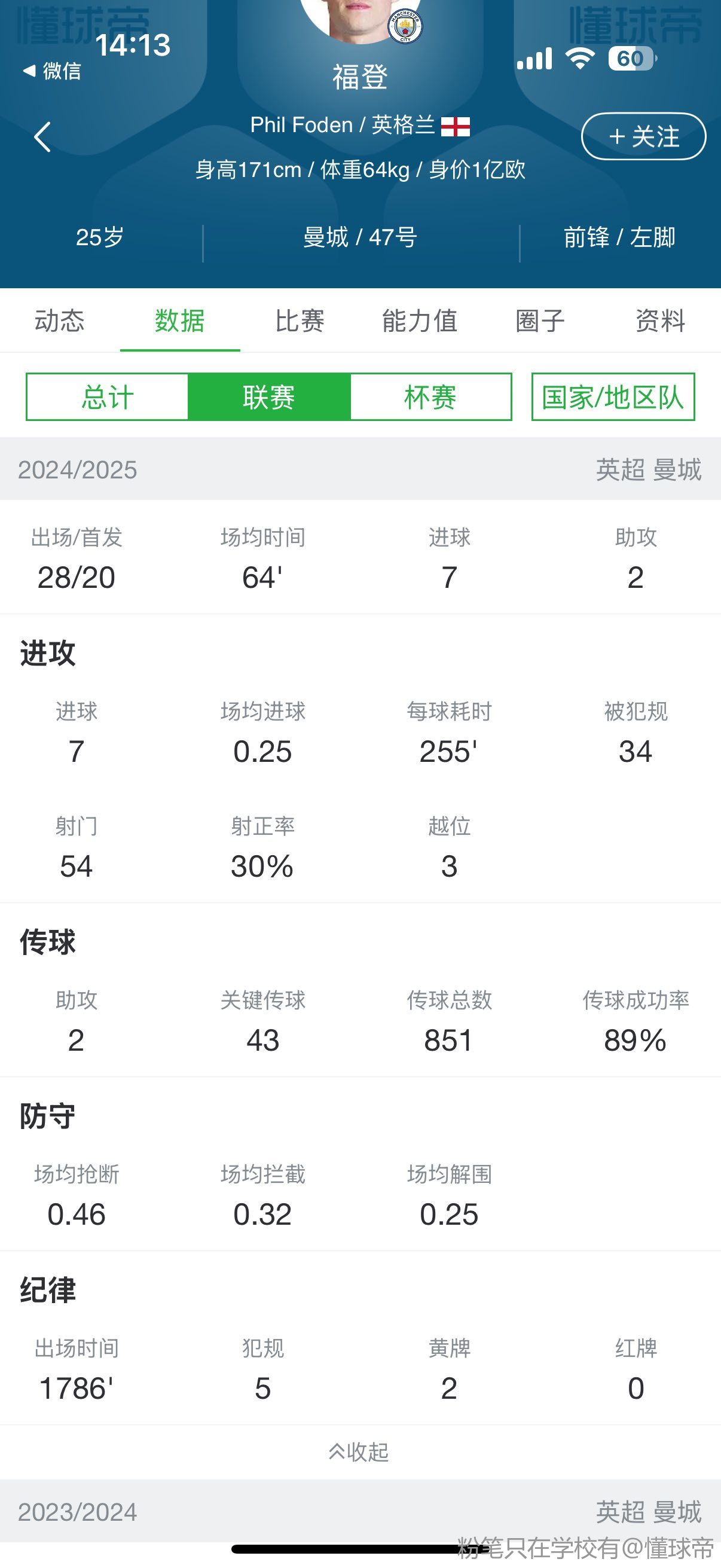Switch to the 能力值 tab
721x1568 pixels.
[420, 321]
